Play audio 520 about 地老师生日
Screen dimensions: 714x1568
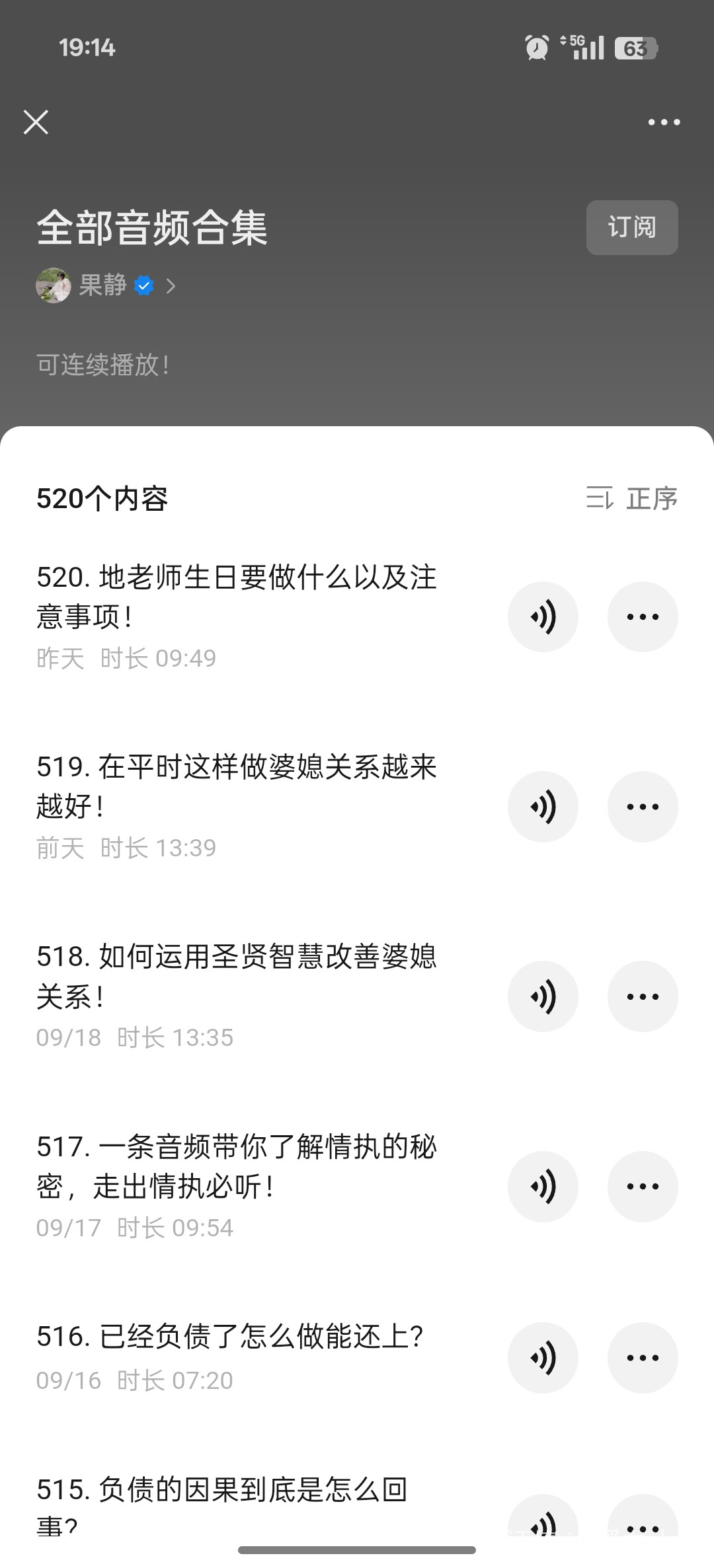click(x=543, y=616)
